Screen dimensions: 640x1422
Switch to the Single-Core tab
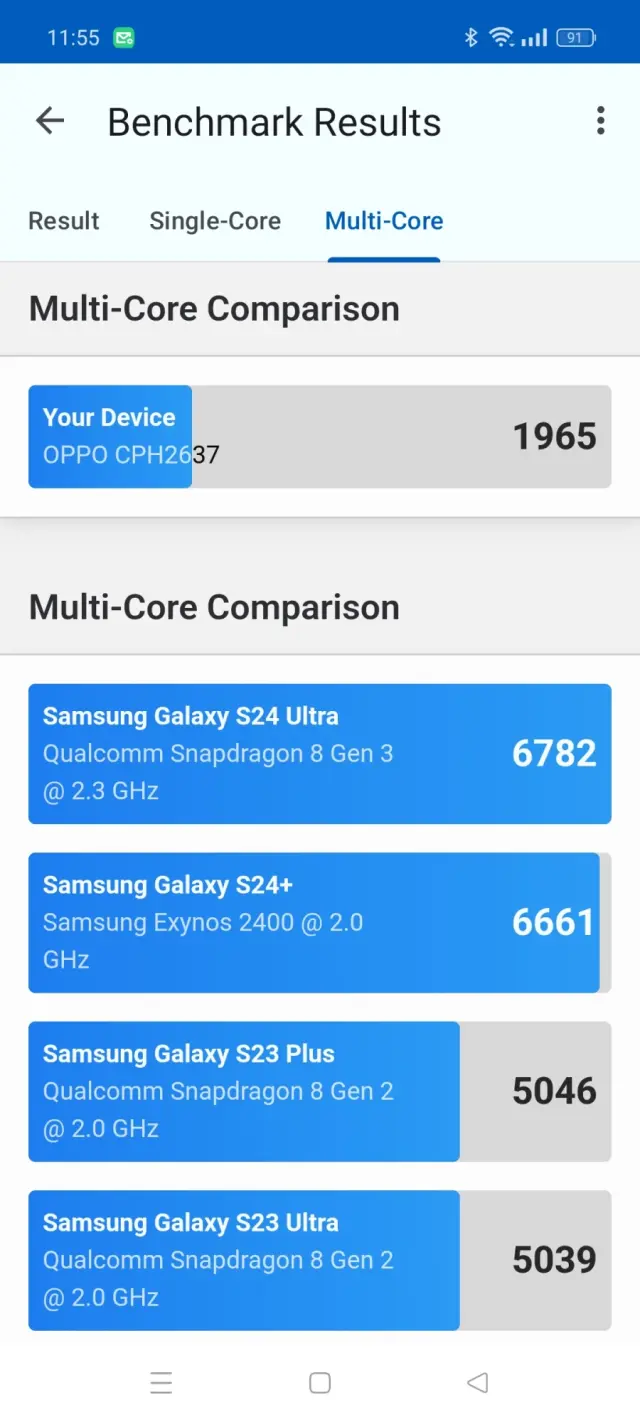pyautogui.click(x=215, y=221)
